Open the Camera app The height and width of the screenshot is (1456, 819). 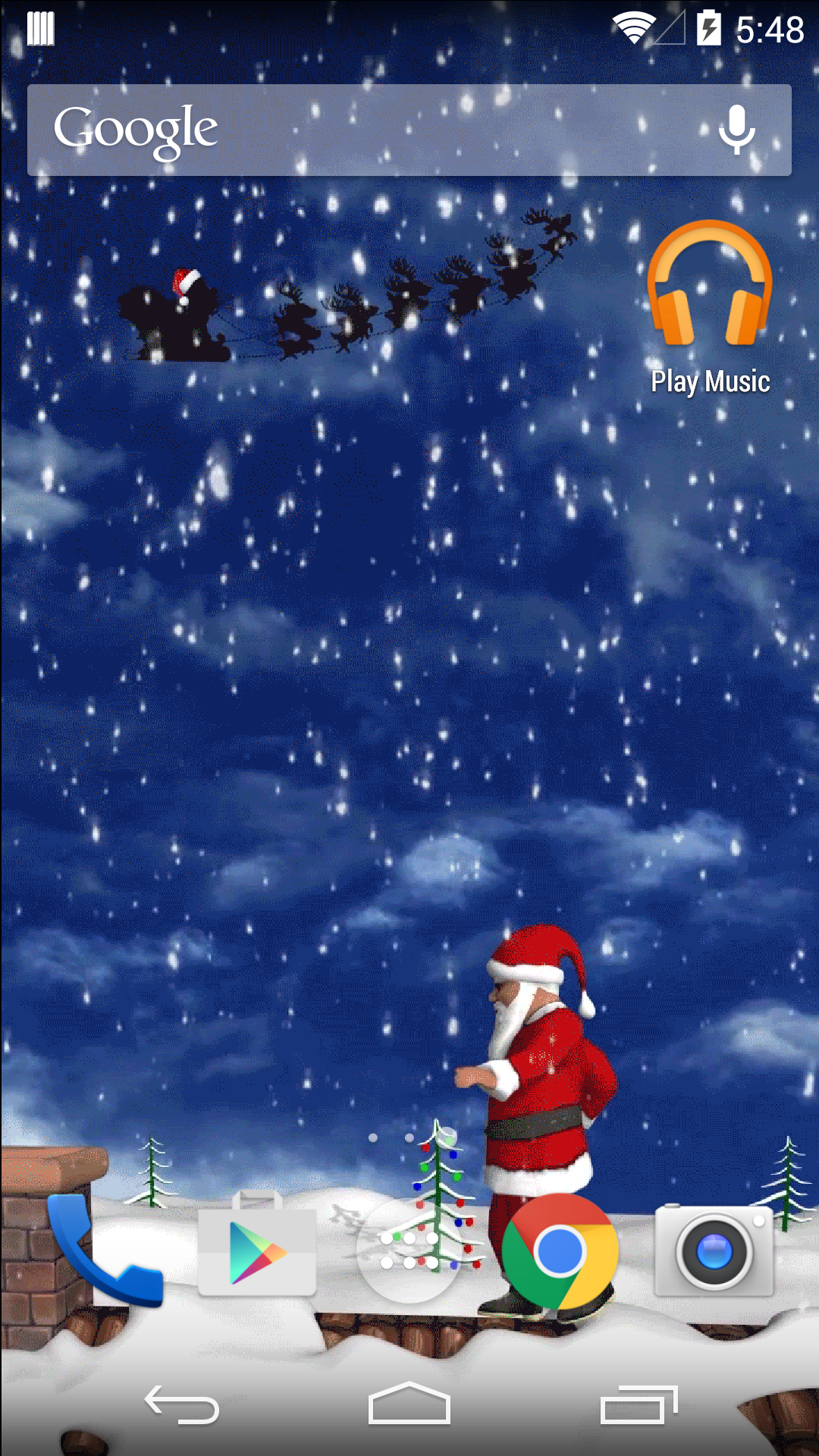point(714,1251)
